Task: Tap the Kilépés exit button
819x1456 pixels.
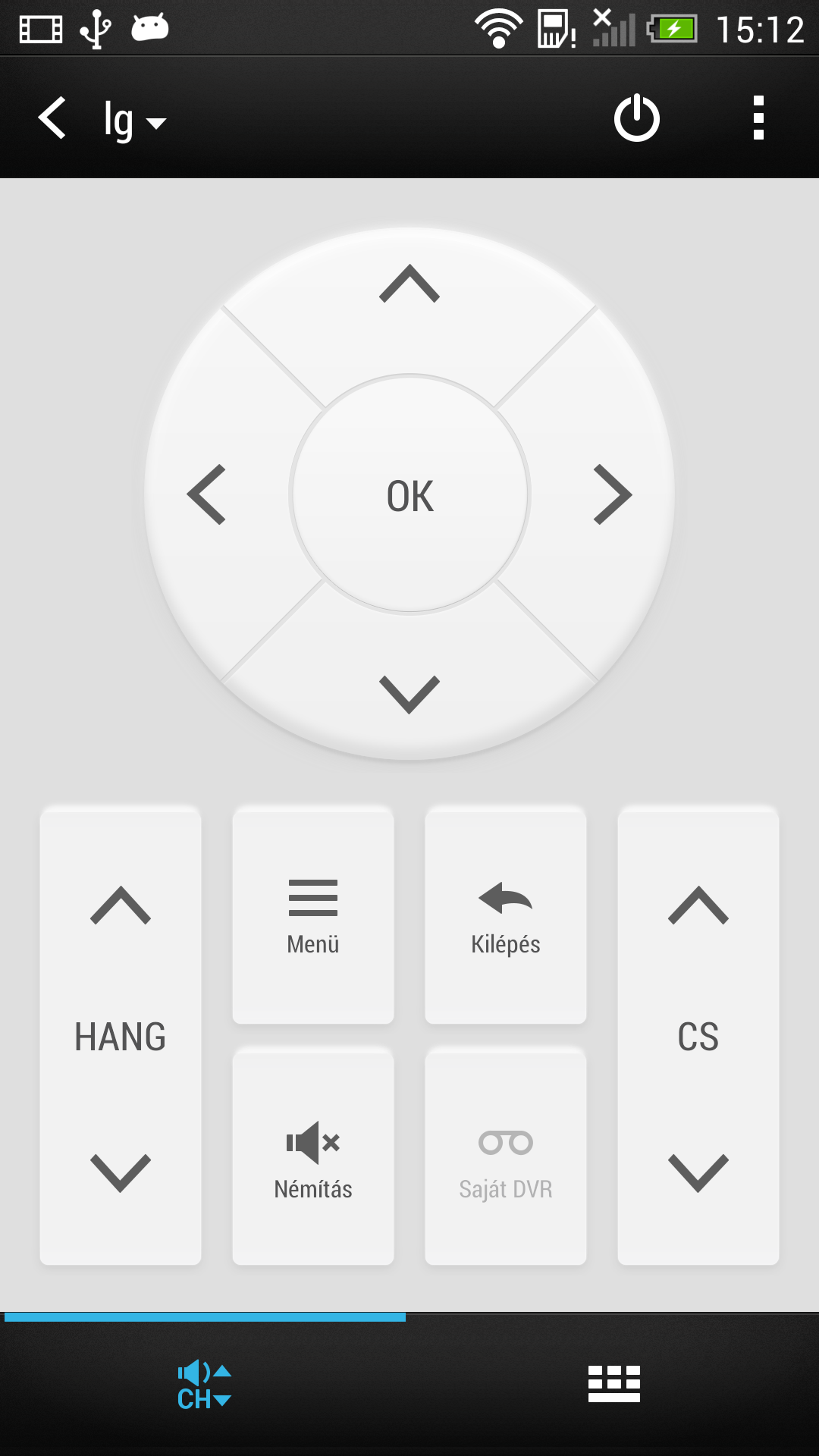Action: click(506, 916)
